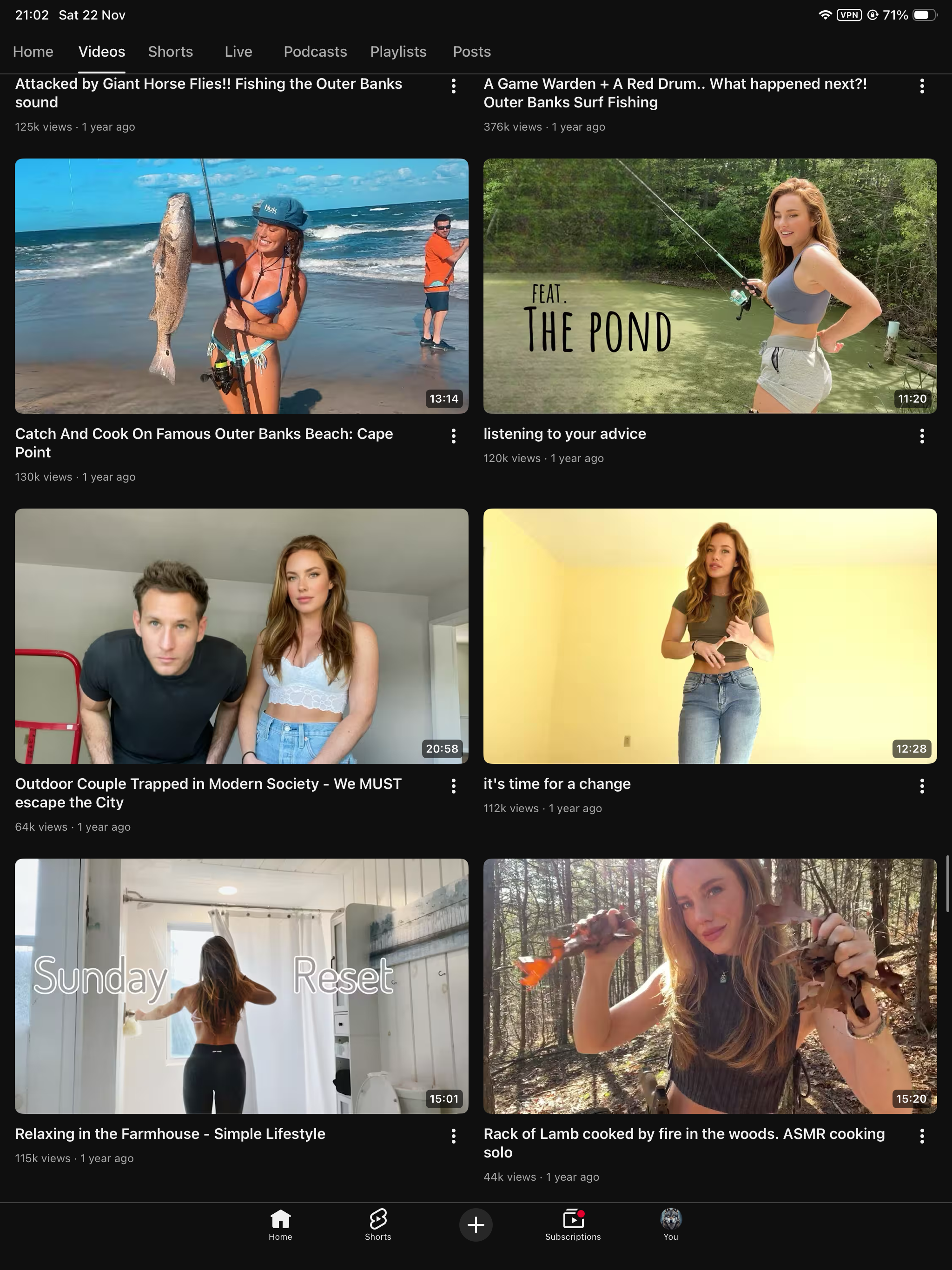Open options for Relaxing in the Farmhouse

454,1136
